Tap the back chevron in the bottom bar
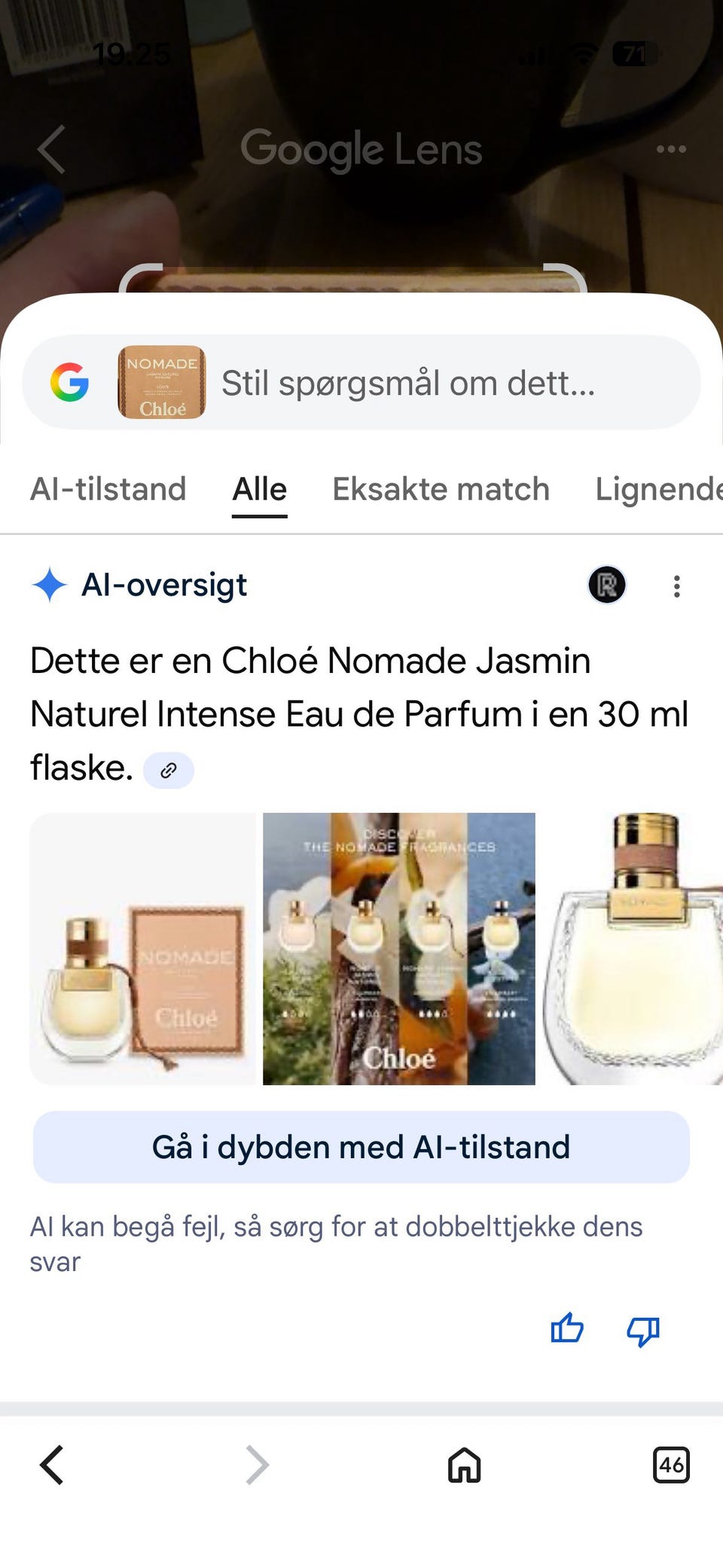This screenshot has height=1568, width=723. [x=50, y=1465]
